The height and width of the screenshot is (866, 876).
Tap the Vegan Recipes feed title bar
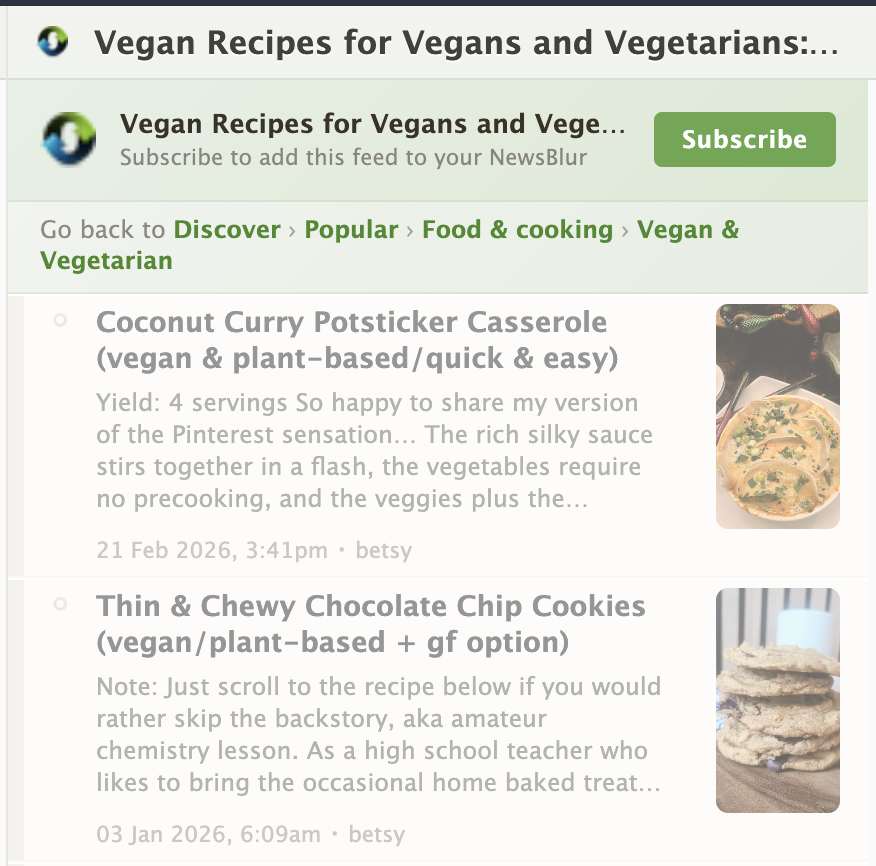(x=465, y=43)
